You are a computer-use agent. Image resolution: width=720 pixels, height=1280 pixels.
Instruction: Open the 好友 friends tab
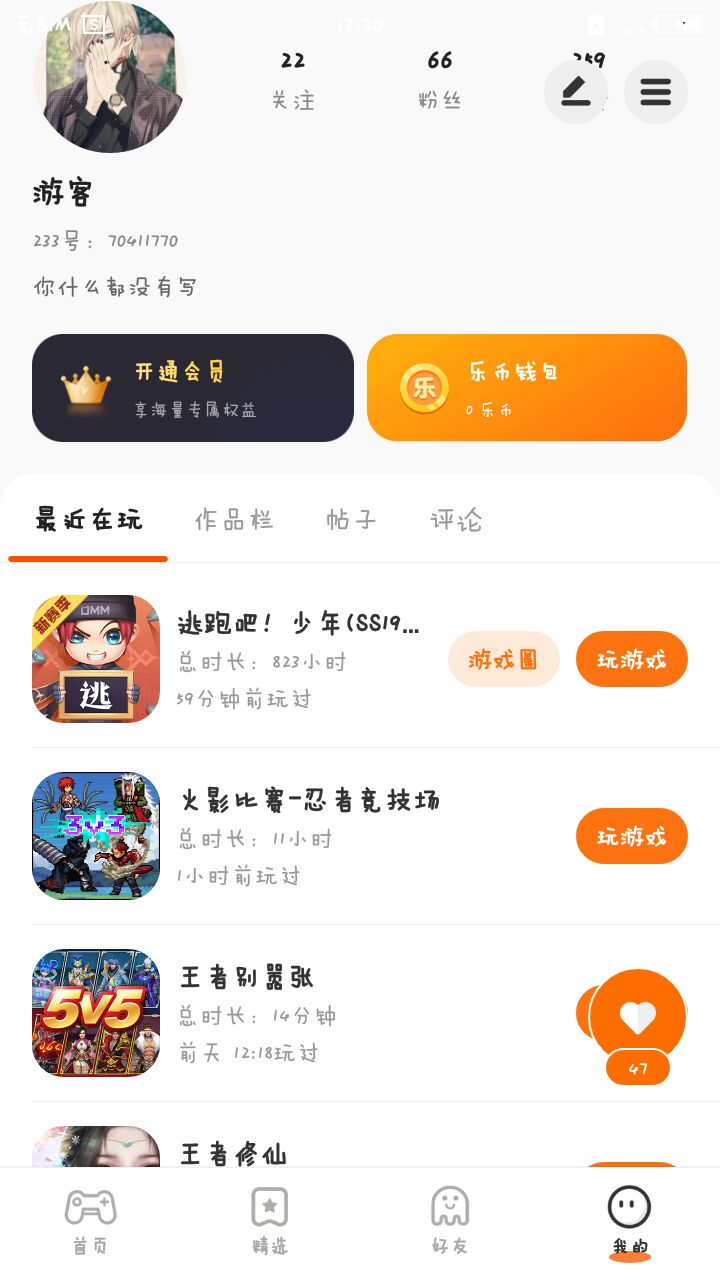[449, 1220]
